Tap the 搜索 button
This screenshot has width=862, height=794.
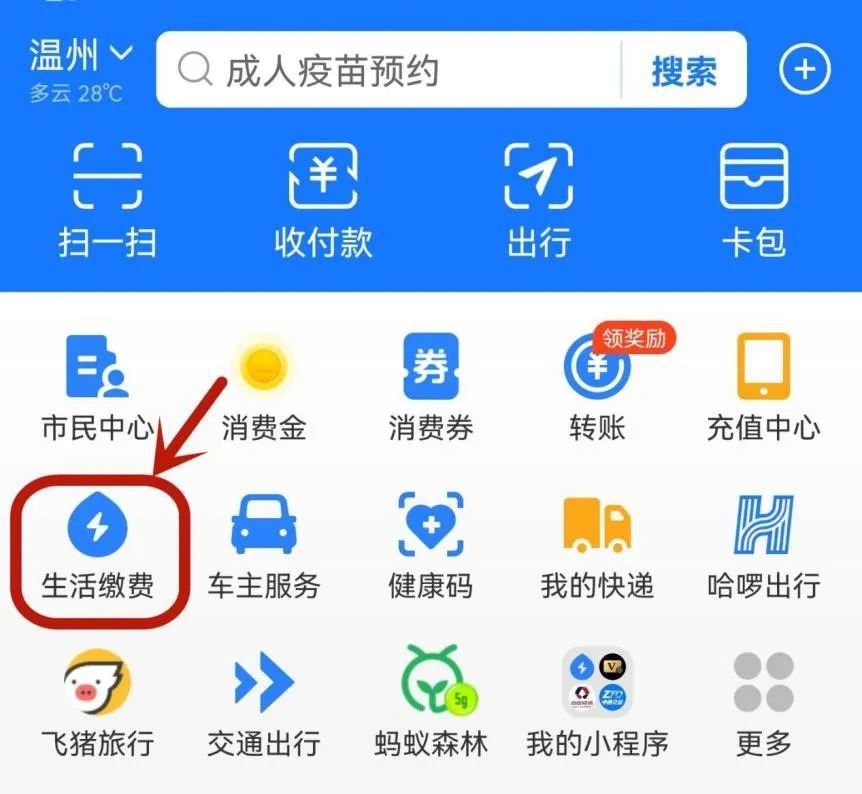click(684, 70)
